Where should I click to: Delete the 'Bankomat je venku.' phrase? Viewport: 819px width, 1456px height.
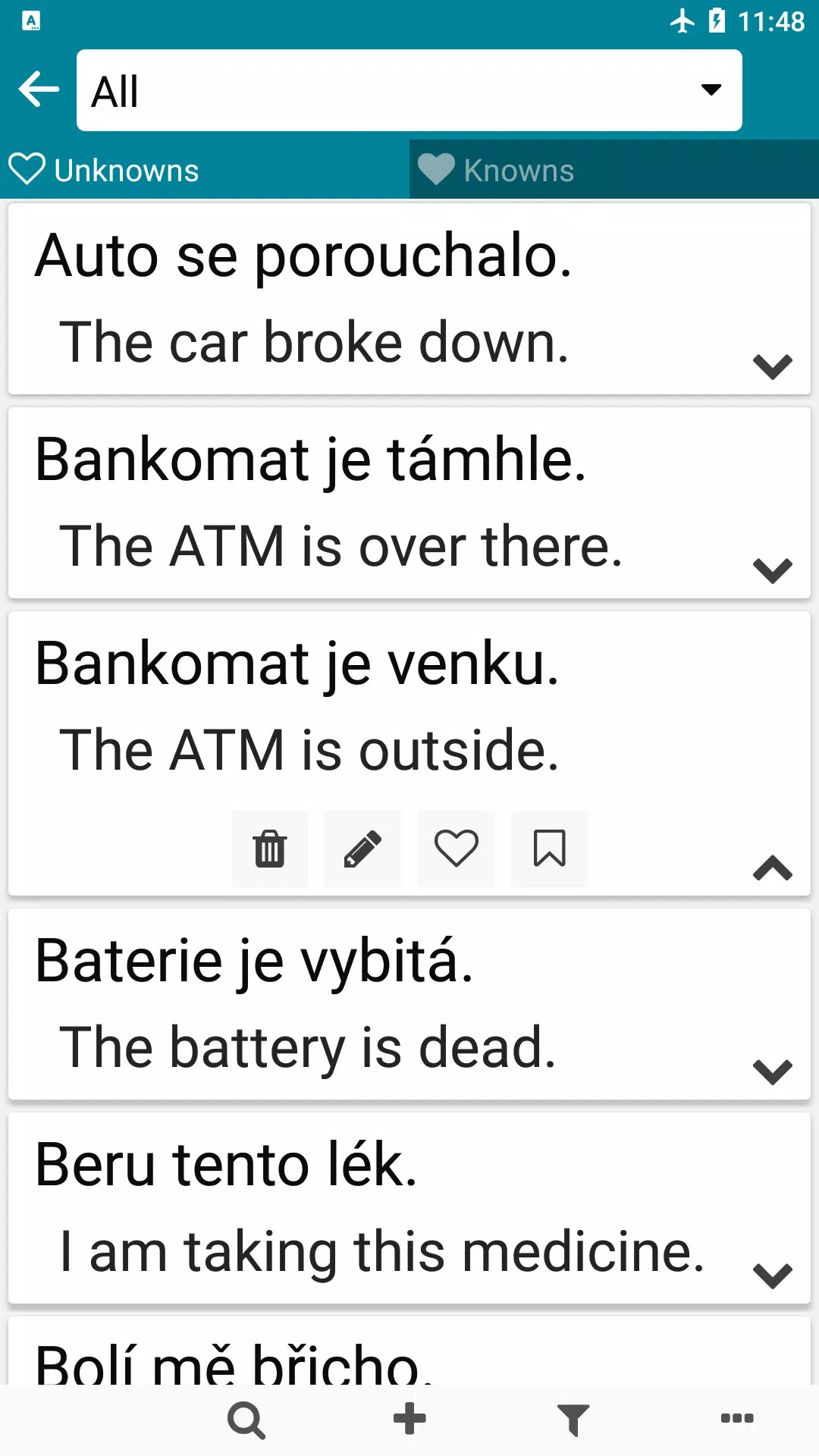(270, 849)
